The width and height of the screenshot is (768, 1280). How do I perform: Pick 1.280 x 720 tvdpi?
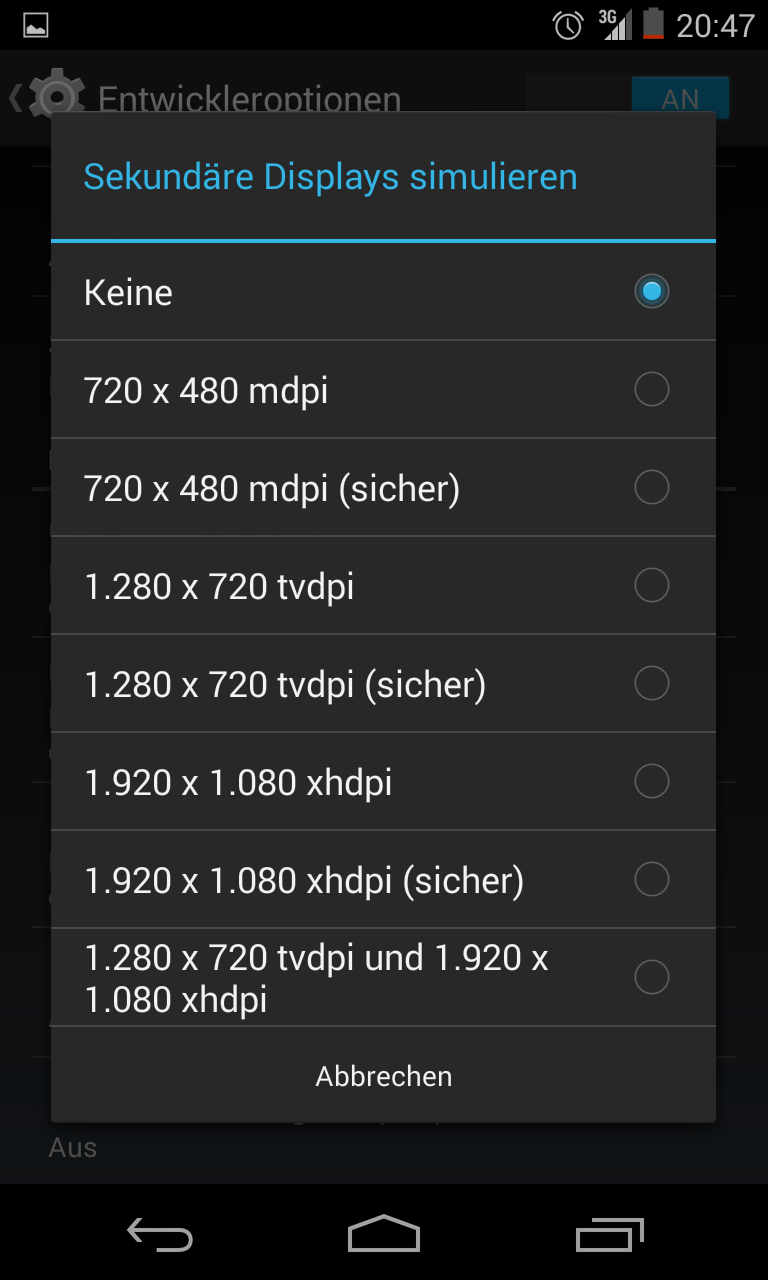point(383,586)
